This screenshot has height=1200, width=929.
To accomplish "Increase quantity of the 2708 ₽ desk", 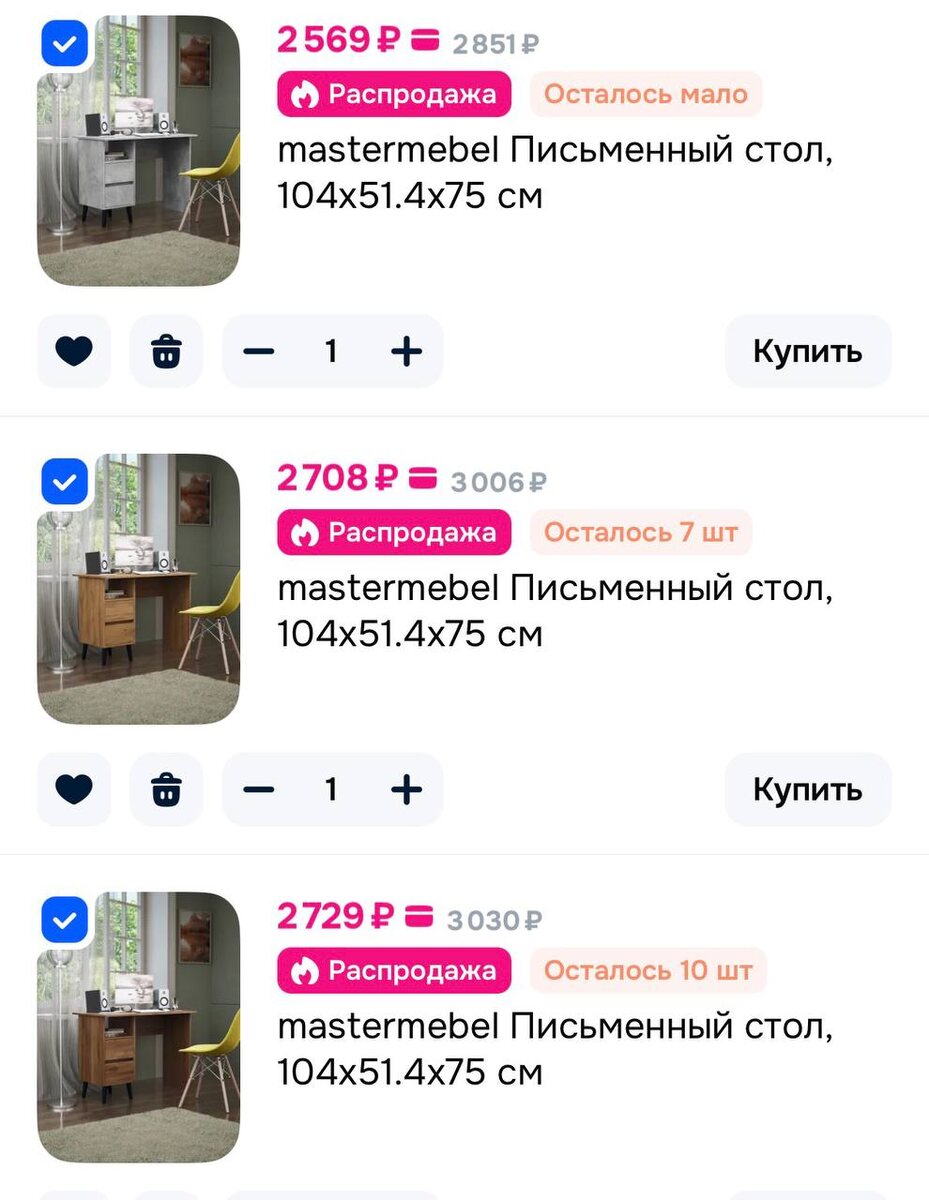I will (x=406, y=790).
